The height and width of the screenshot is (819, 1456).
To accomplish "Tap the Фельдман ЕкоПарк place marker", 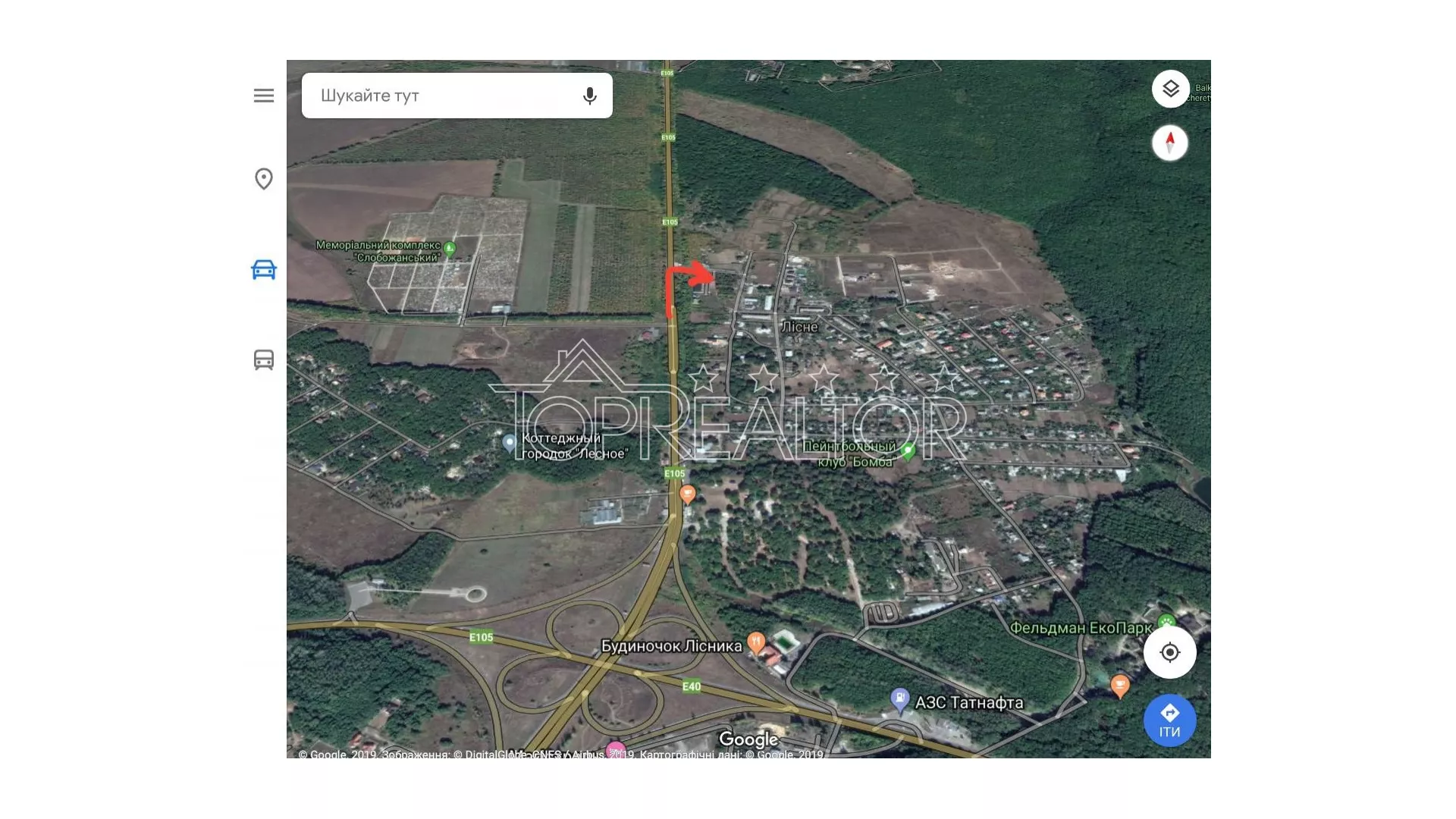I will click(1166, 623).
